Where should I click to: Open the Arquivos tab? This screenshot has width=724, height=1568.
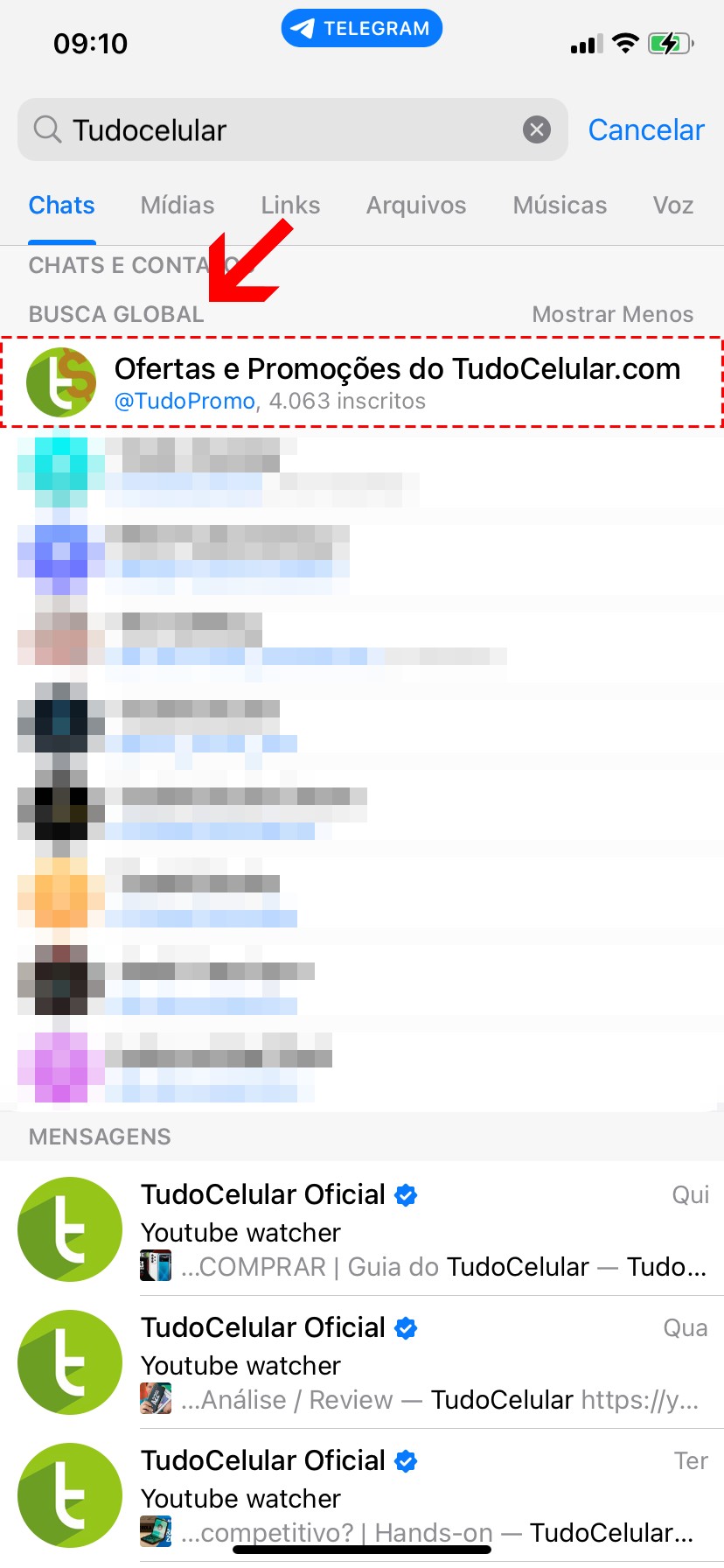pos(416,206)
